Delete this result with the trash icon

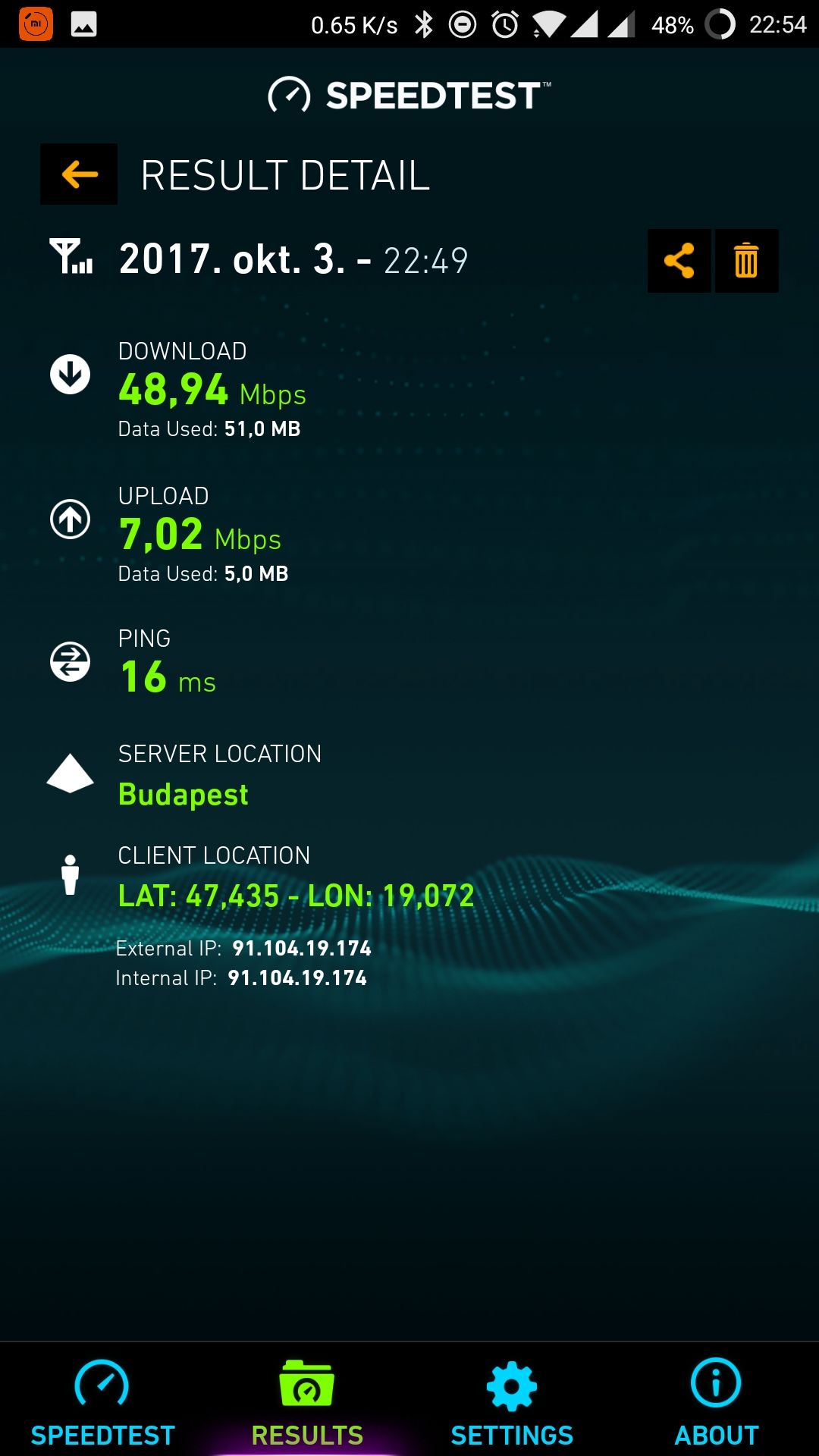tap(746, 261)
